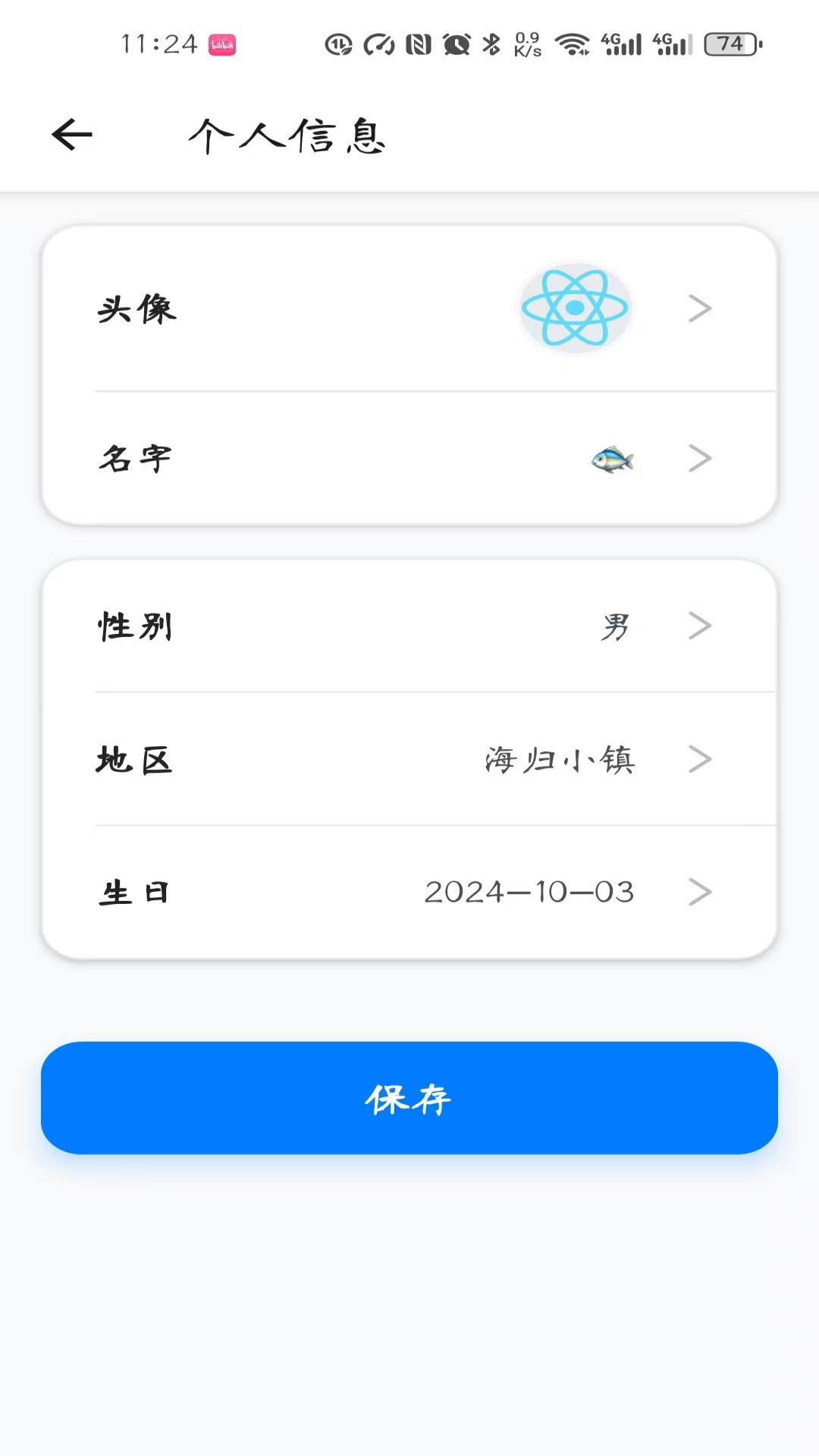Image resolution: width=819 pixels, height=1456 pixels.
Task: Click the React atom avatar image
Action: pyautogui.click(x=574, y=308)
